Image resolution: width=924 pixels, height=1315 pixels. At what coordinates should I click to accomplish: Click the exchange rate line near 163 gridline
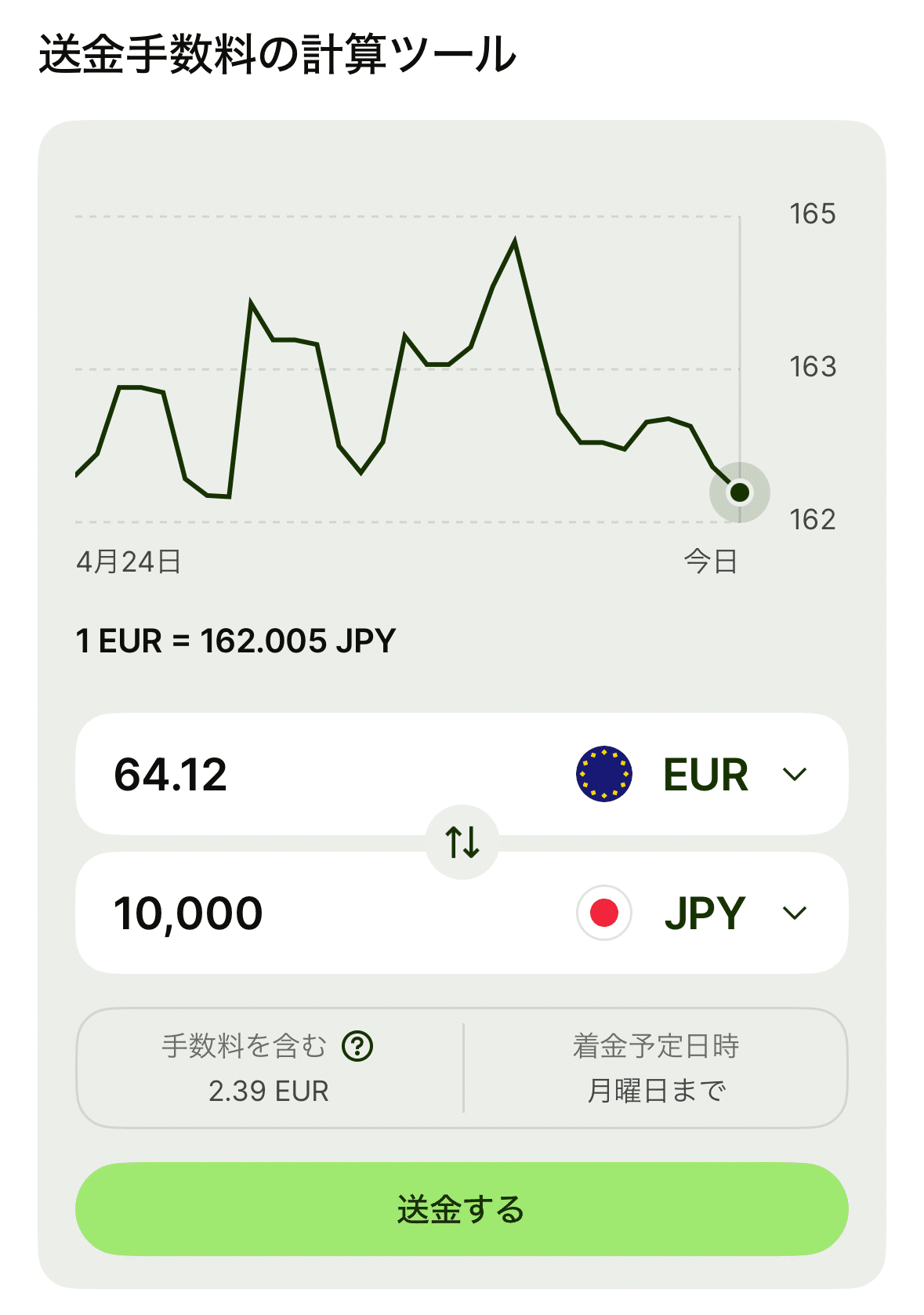pyautogui.click(x=439, y=365)
